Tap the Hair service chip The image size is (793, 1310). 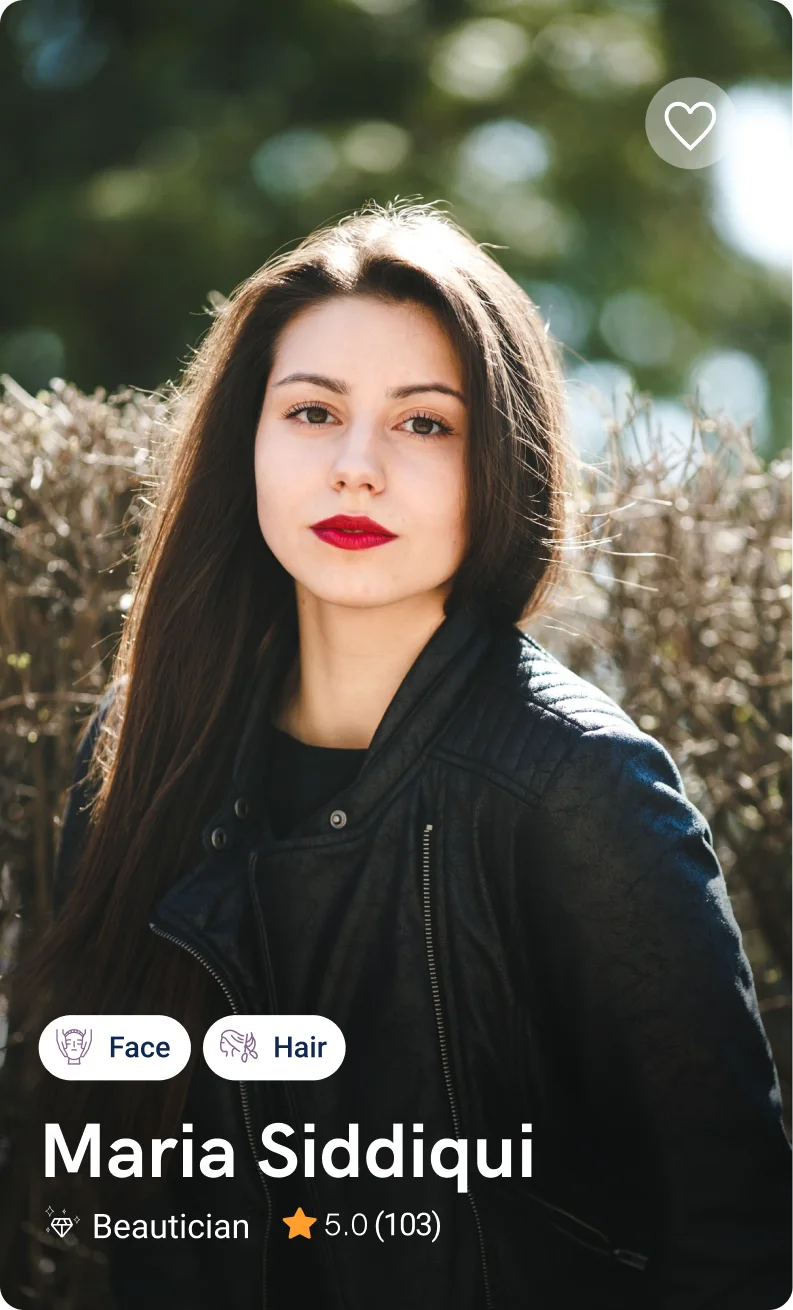pyautogui.click(x=274, y=1047)
